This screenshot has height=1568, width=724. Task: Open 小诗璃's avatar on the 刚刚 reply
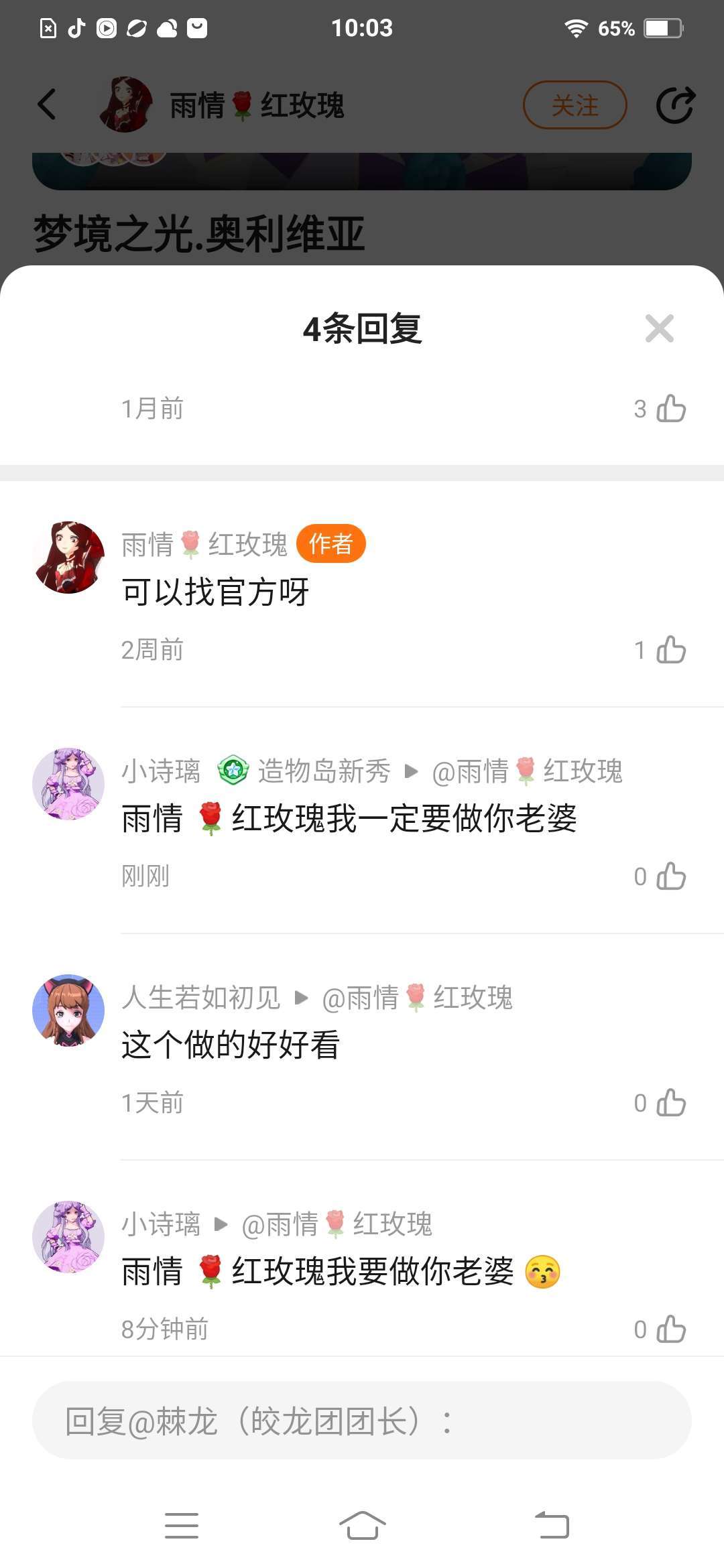pos(68,784)
